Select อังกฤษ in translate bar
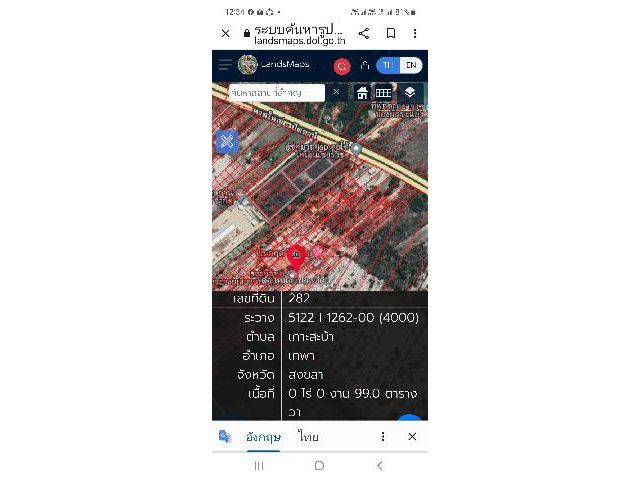 tap(263, 437)
